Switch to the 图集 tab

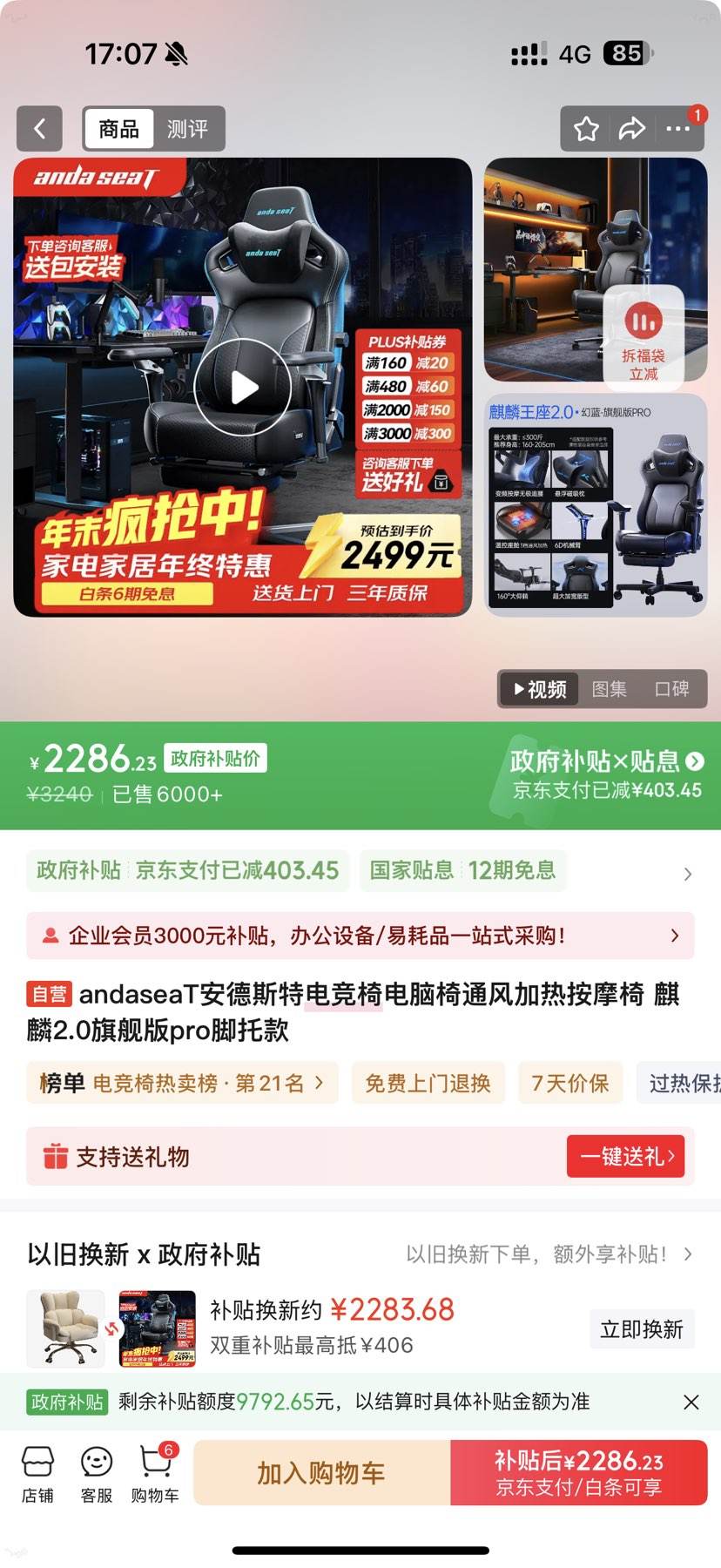click(610, 689)
